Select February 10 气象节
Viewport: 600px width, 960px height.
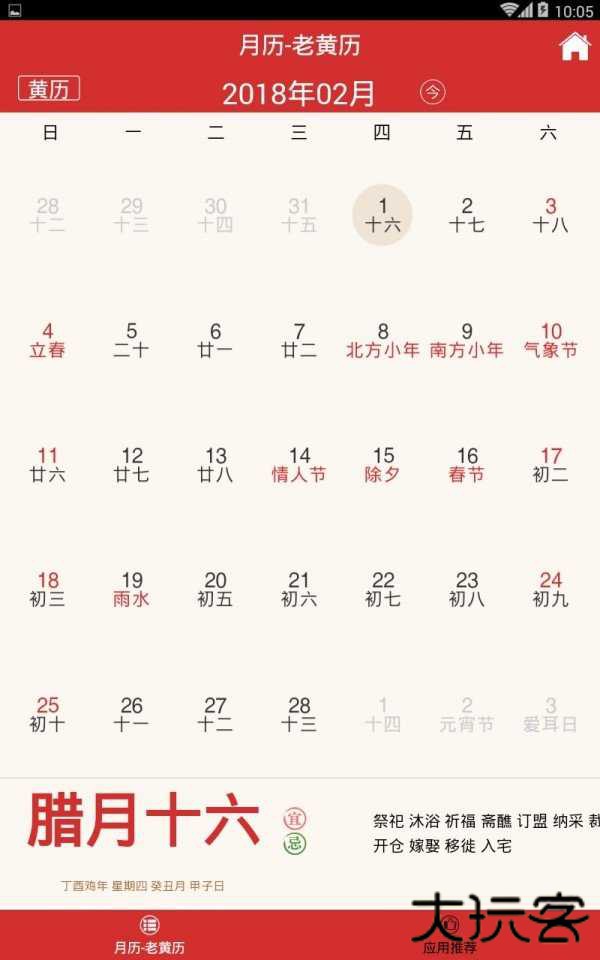coord(550,340)
